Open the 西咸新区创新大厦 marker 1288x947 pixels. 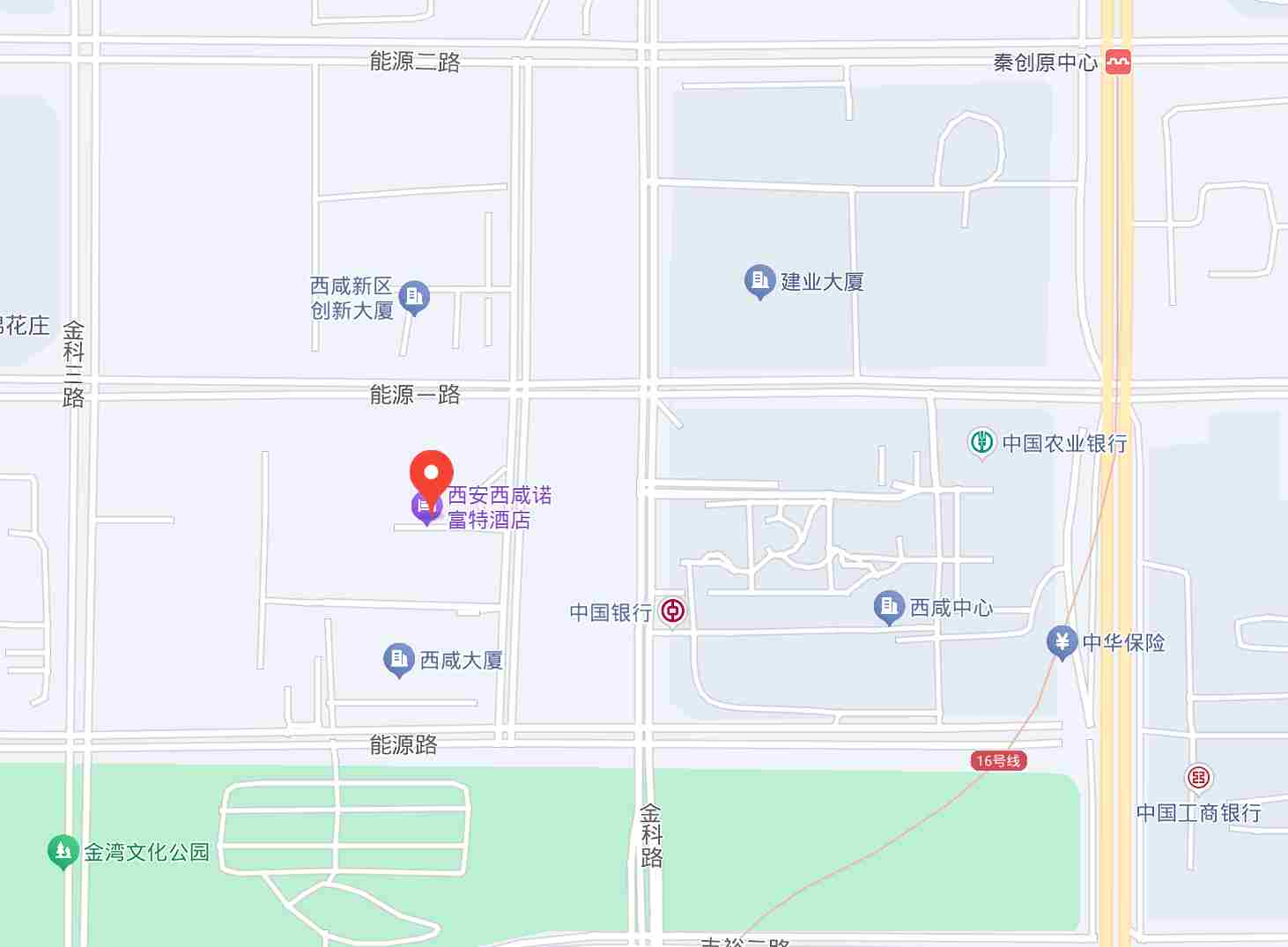414,297
